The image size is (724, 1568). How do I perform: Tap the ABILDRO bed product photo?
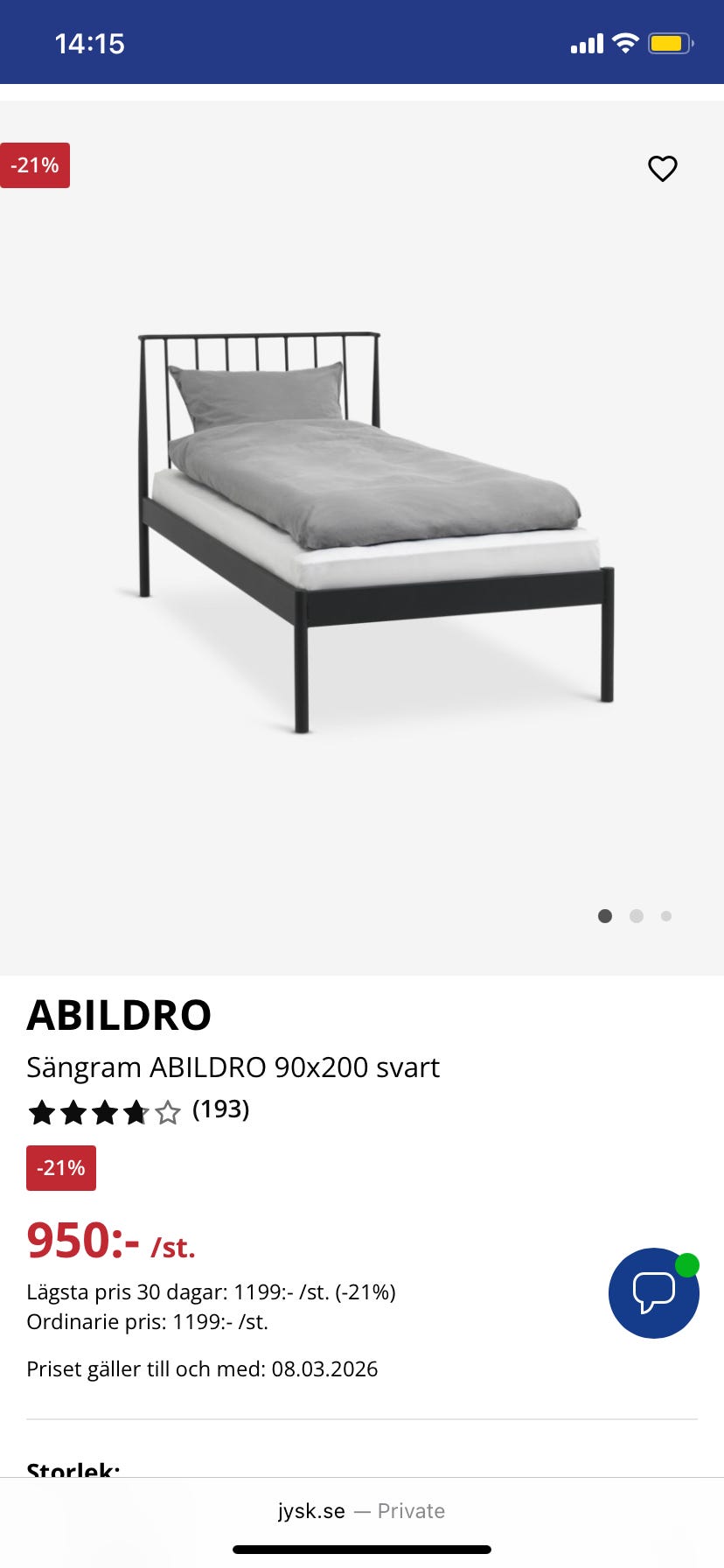click(367, 525)
